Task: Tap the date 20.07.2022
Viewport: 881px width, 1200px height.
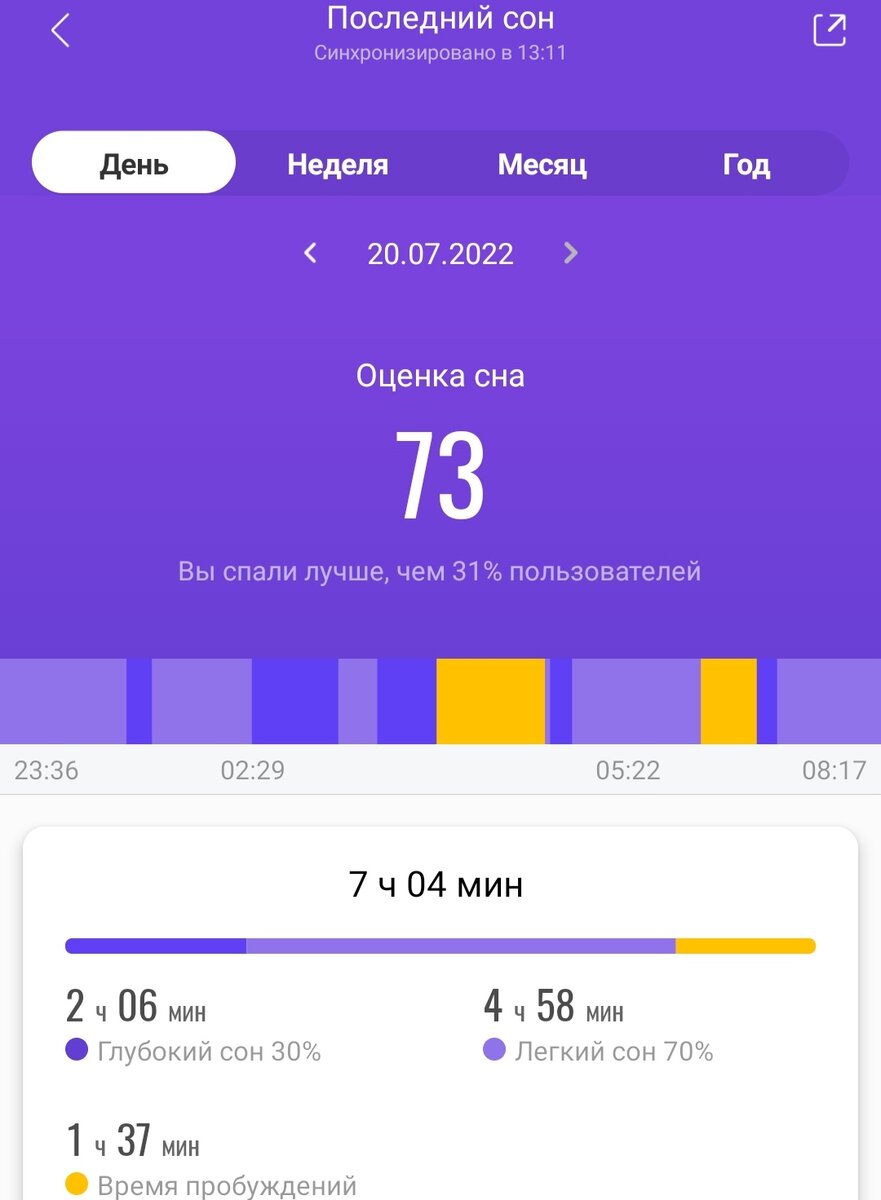Action: click(440, 253)
